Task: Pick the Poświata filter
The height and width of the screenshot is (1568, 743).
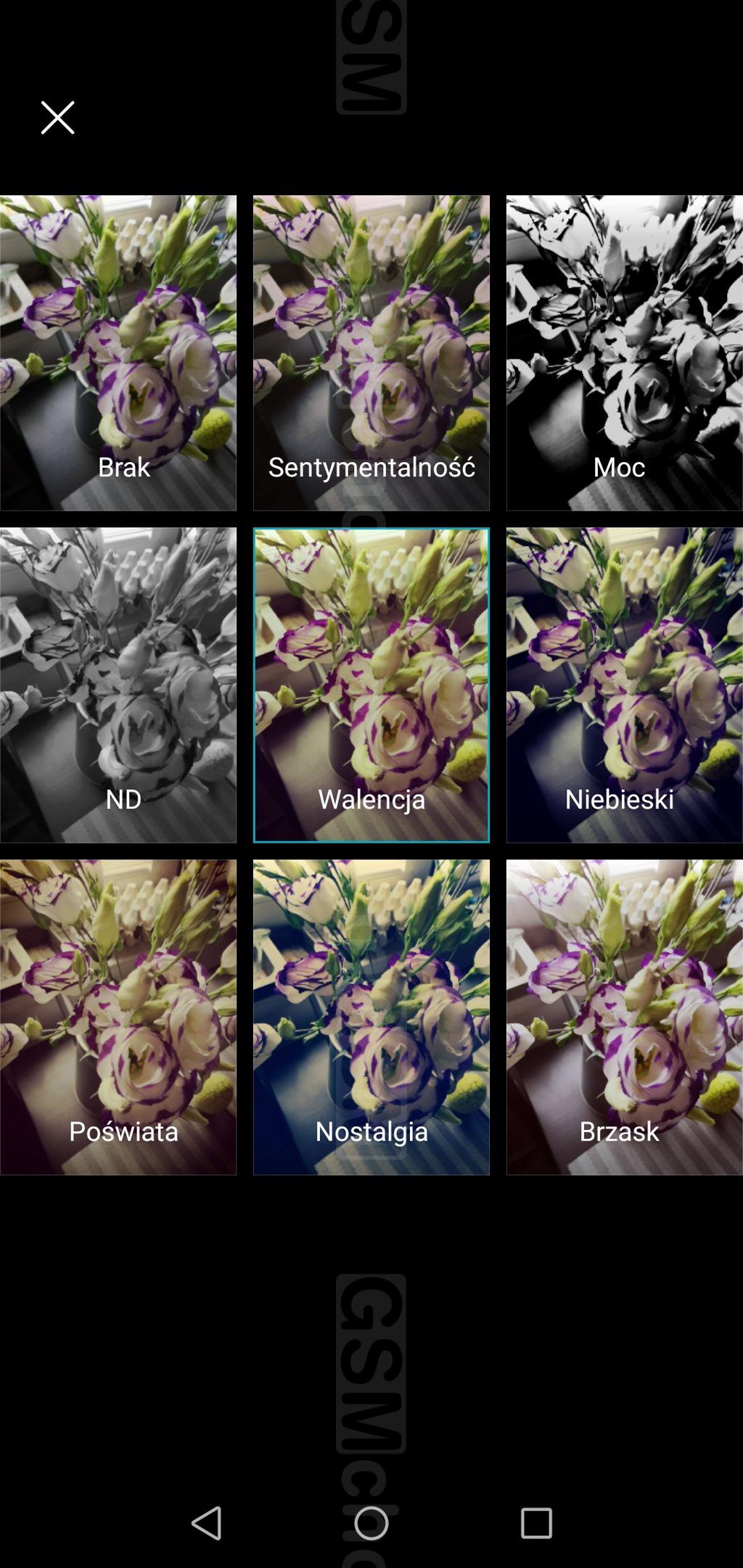Action: (x=118, y=1017)
